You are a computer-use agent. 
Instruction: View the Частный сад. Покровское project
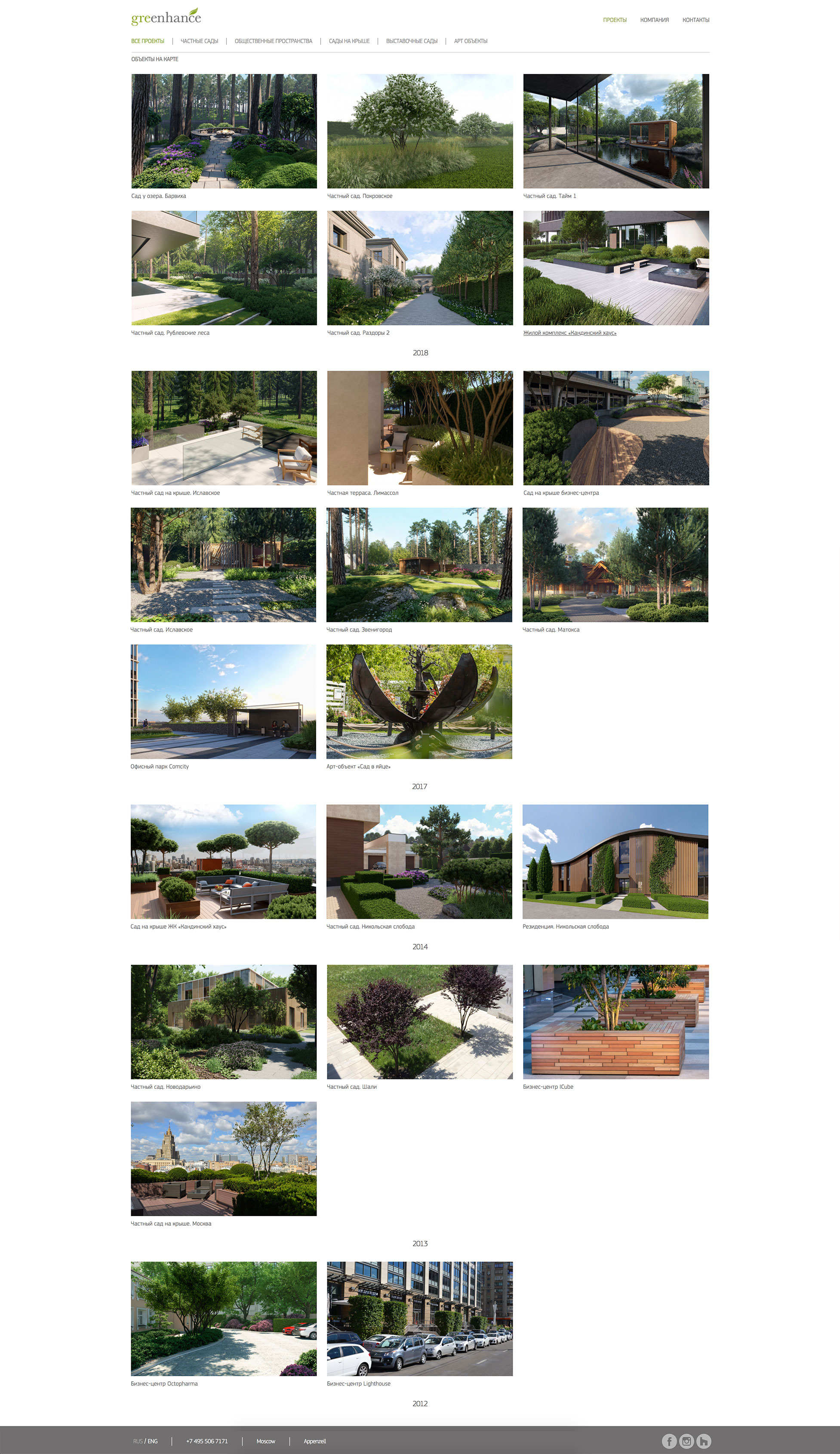pos(419,131)
